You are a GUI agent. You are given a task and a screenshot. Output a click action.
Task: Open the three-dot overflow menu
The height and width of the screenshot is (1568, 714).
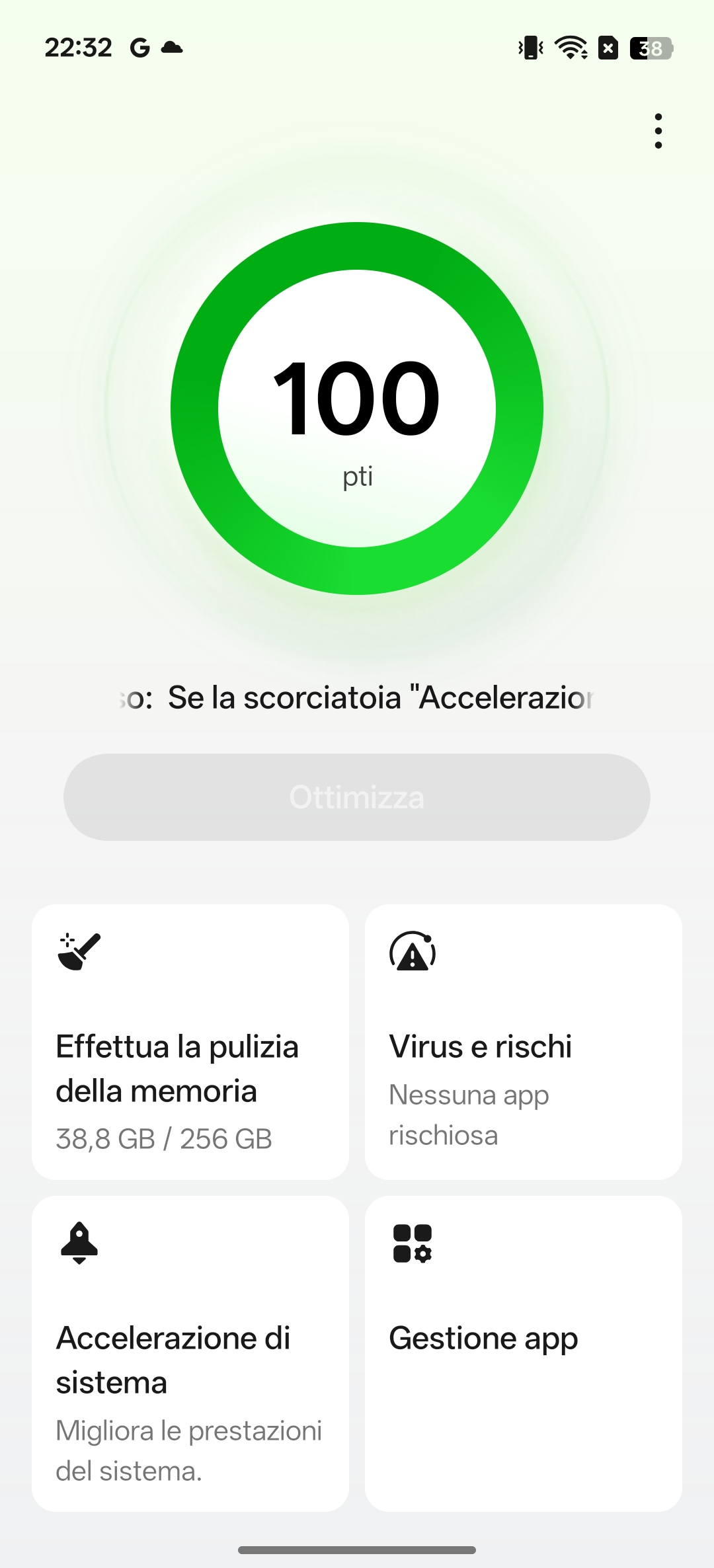[x=658, y=131]
